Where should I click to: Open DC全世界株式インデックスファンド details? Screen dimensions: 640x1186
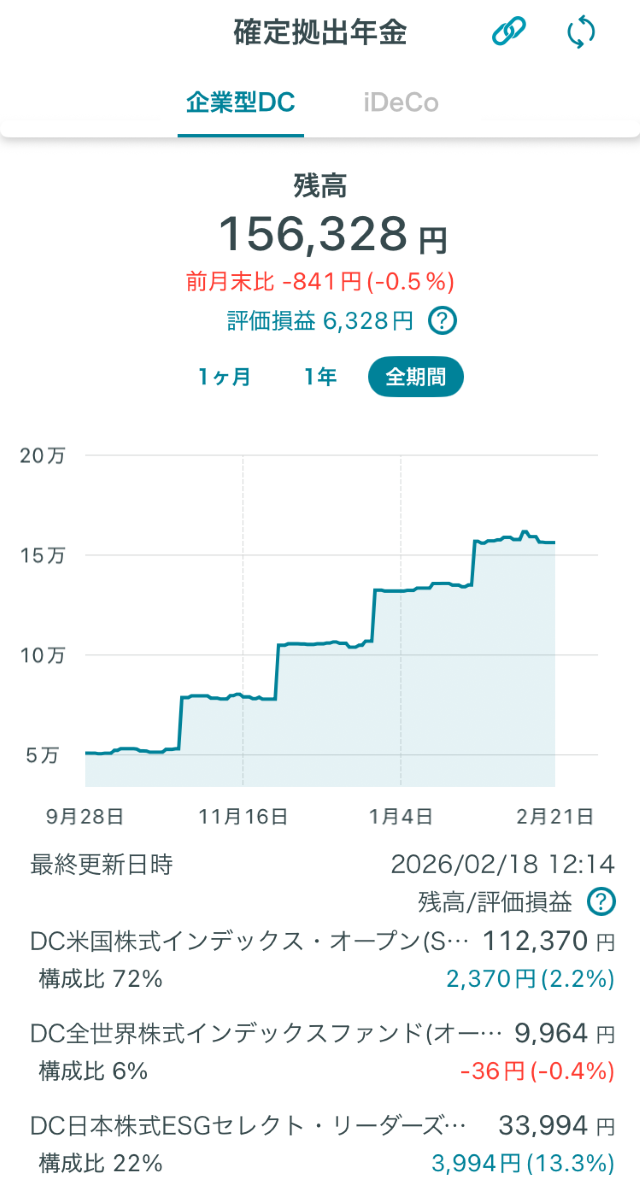[322, 1051]
